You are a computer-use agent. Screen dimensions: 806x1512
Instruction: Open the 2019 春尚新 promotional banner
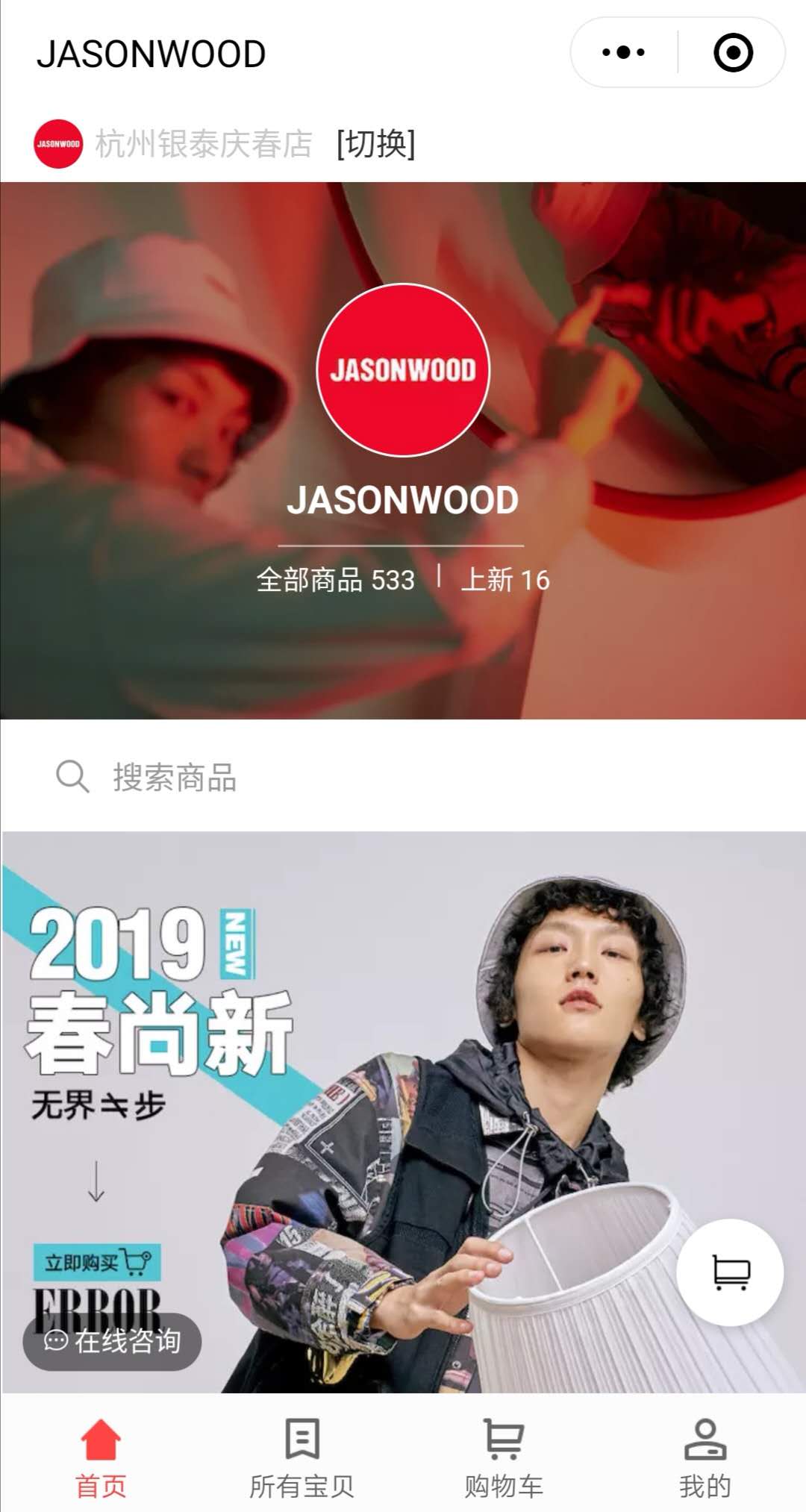point(403,1082)
